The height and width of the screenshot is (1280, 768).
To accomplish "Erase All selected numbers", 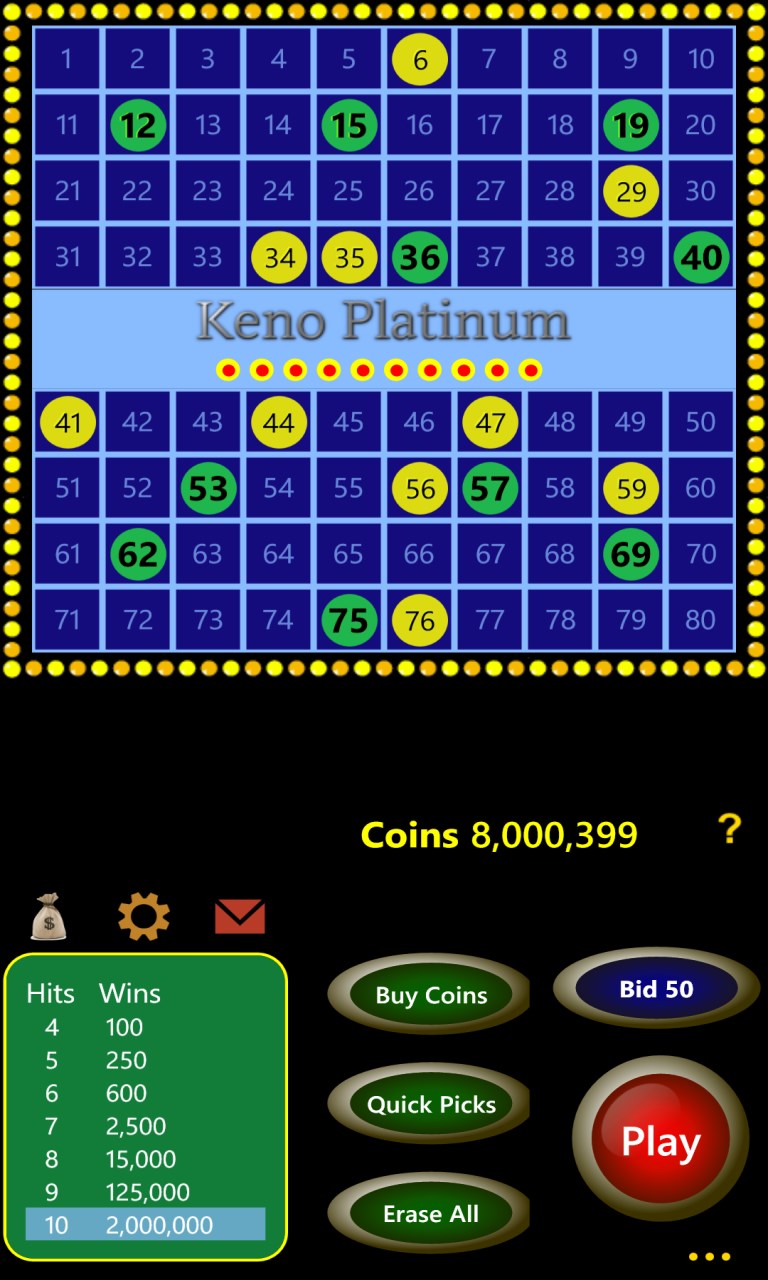I will [431, 1214].
